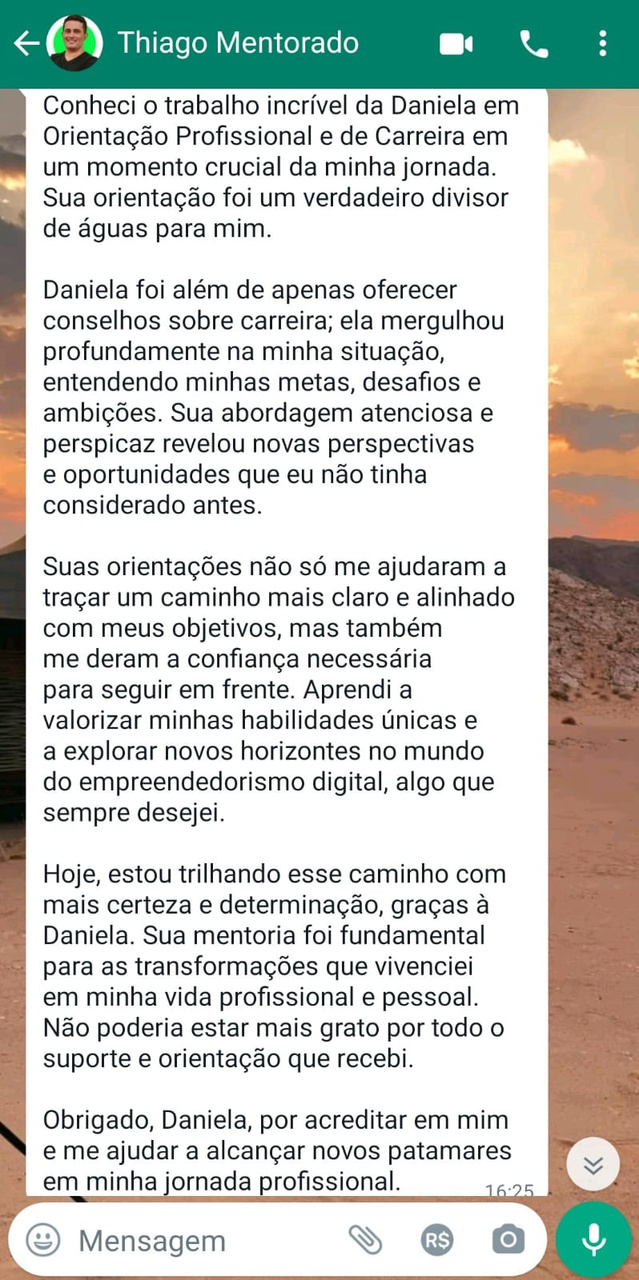639x1280 pixels.
Task: Start a voice call with Thiago
Action: click(534, 43)
